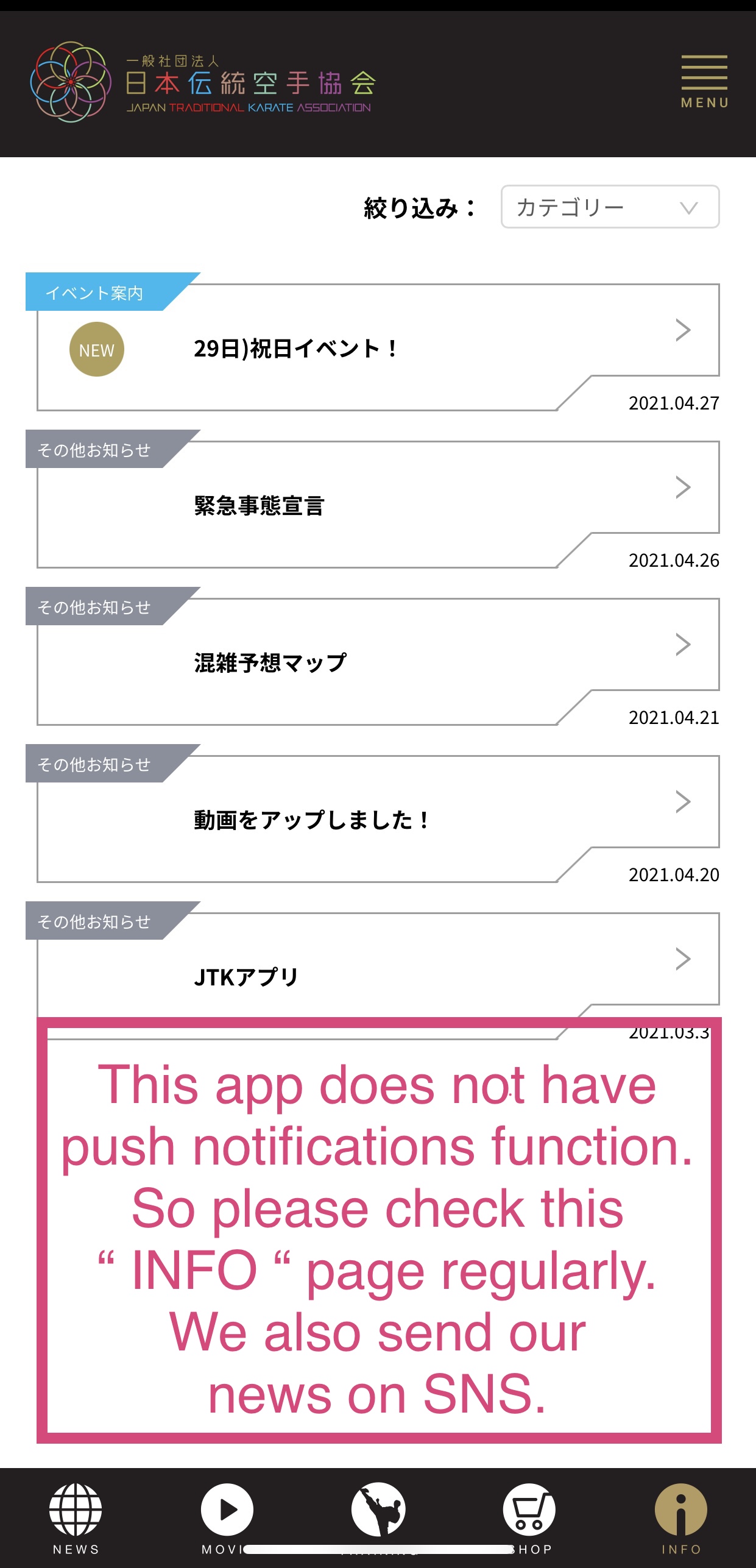Switch to the karate kick icon tab

pyautogui.click(x=378, y=1510)
